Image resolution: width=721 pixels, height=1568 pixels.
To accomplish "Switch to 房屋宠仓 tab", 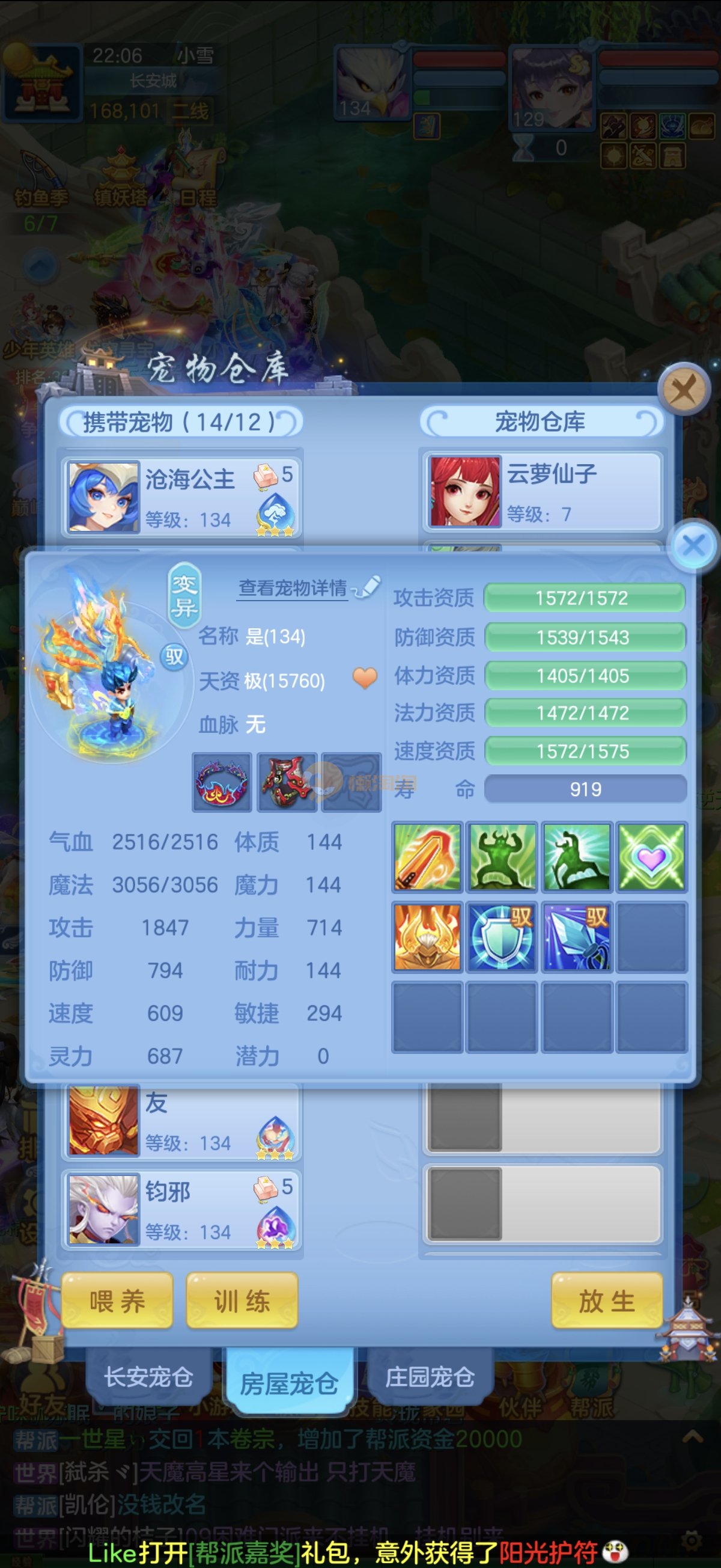I will point(289,1383).
